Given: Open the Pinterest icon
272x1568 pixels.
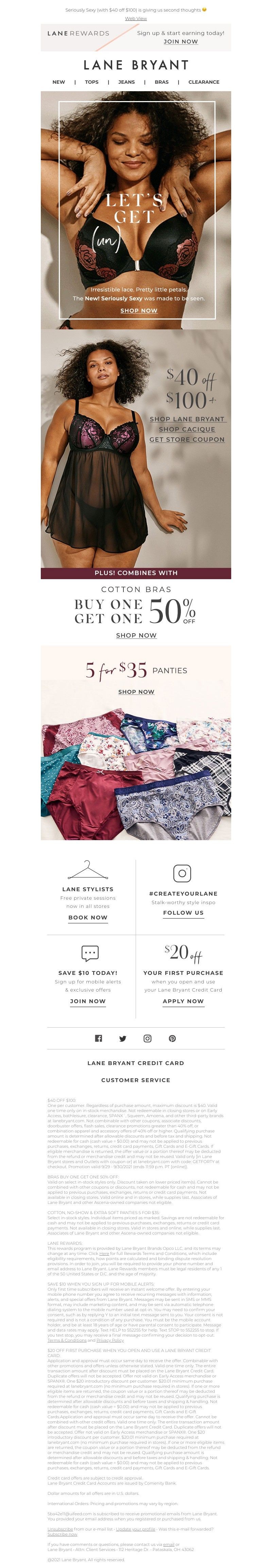Looking at the screenshot, I should pyautogui.click(x=172, y=1039).
